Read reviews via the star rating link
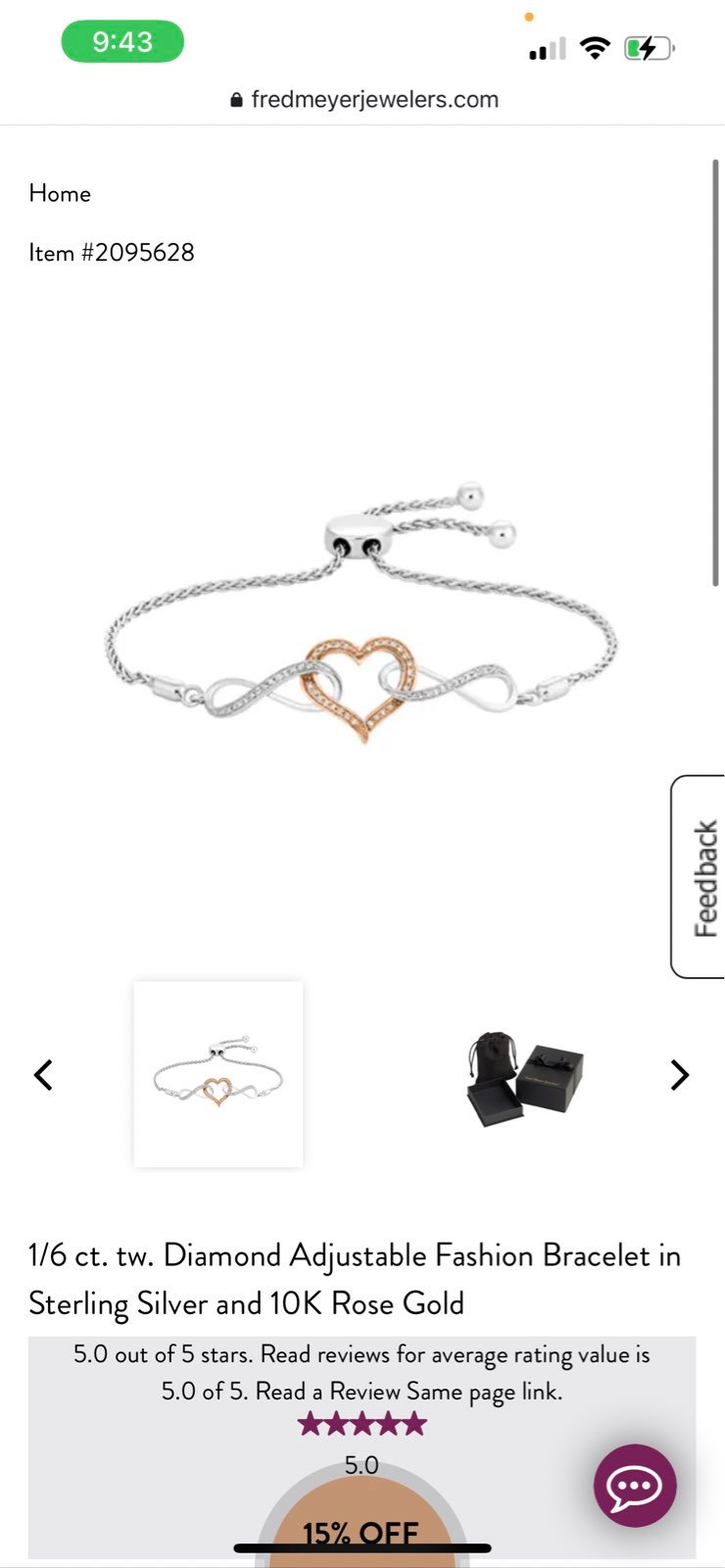Viewport: 725px width, 1568px height. 362,1423
